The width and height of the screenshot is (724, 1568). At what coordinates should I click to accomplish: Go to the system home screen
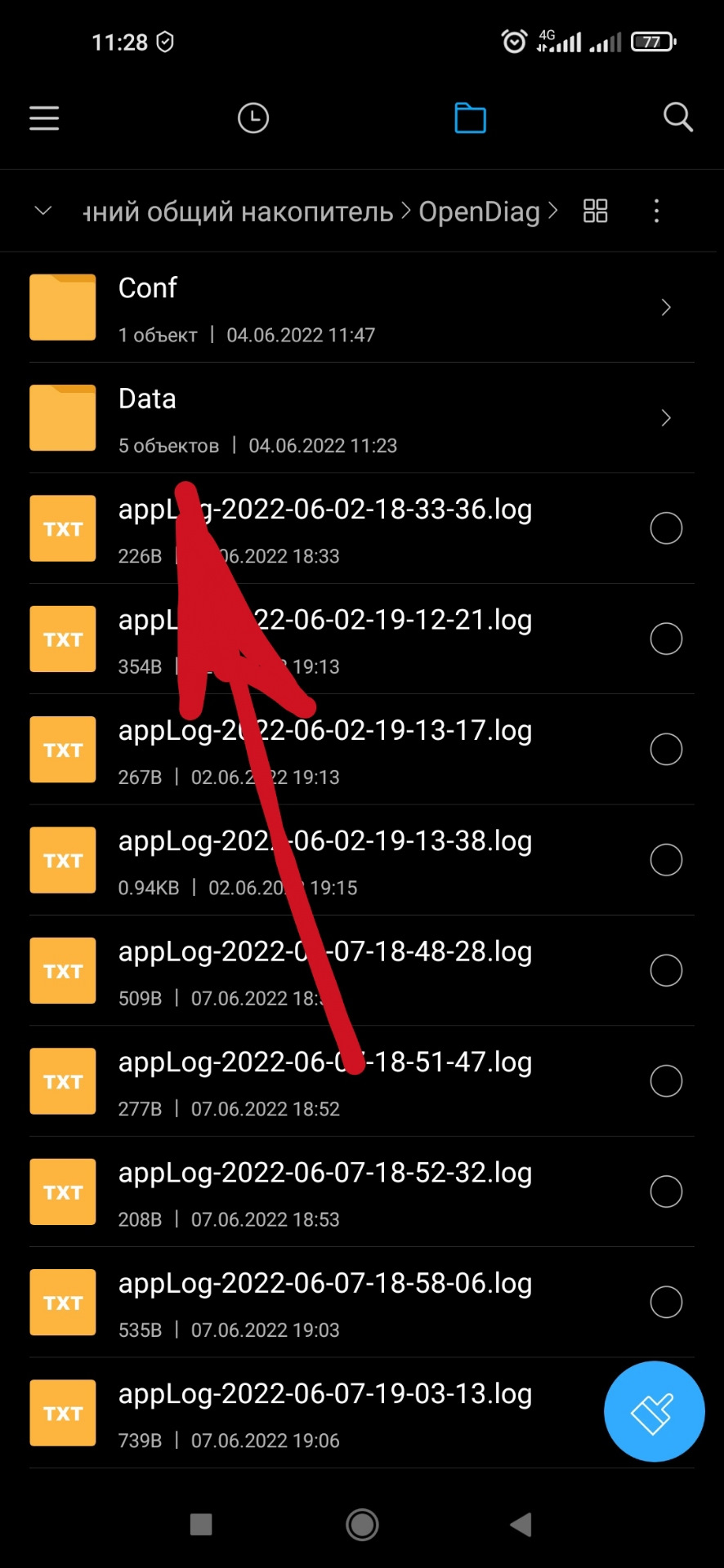(x=362, y=1524)
